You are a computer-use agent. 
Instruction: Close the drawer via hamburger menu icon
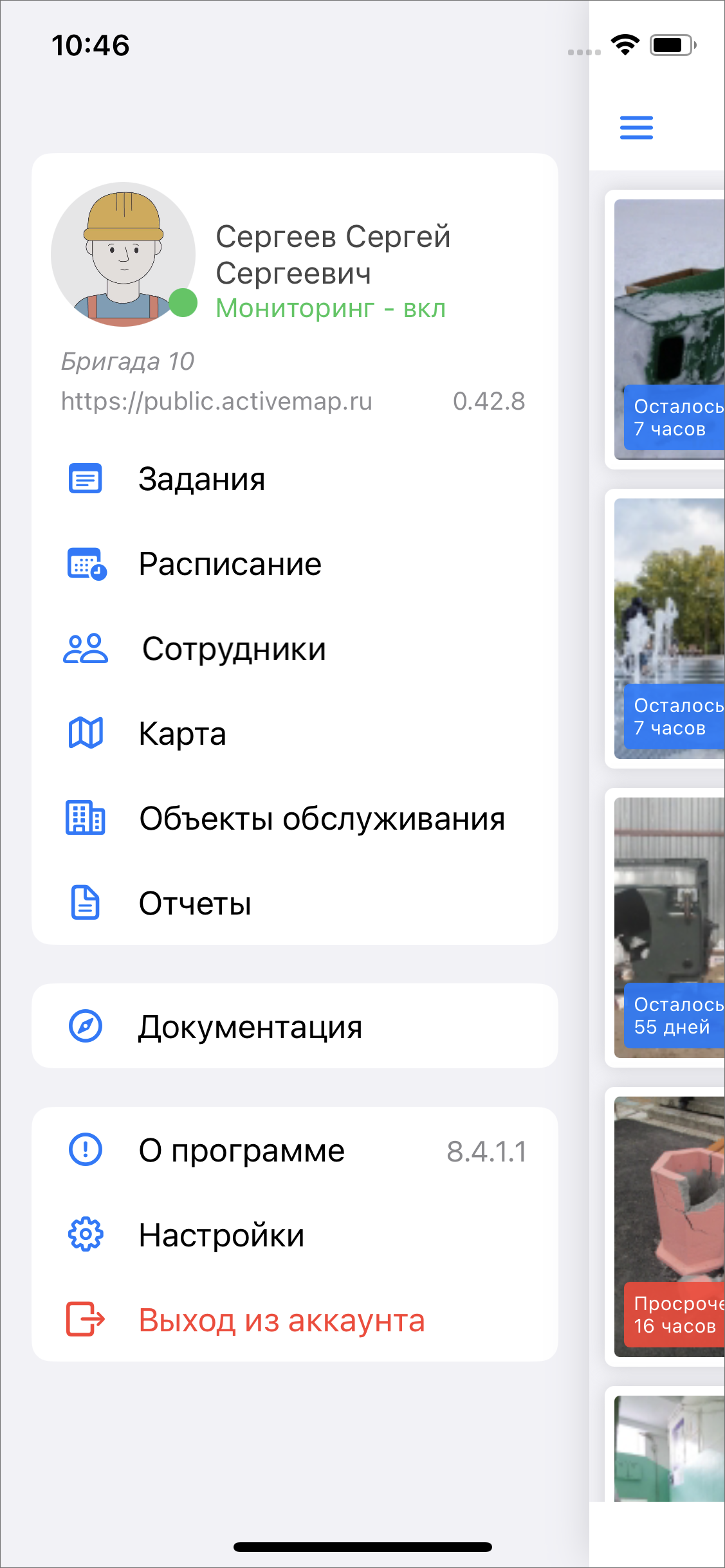pyautogui.click(x=636, y=127)
